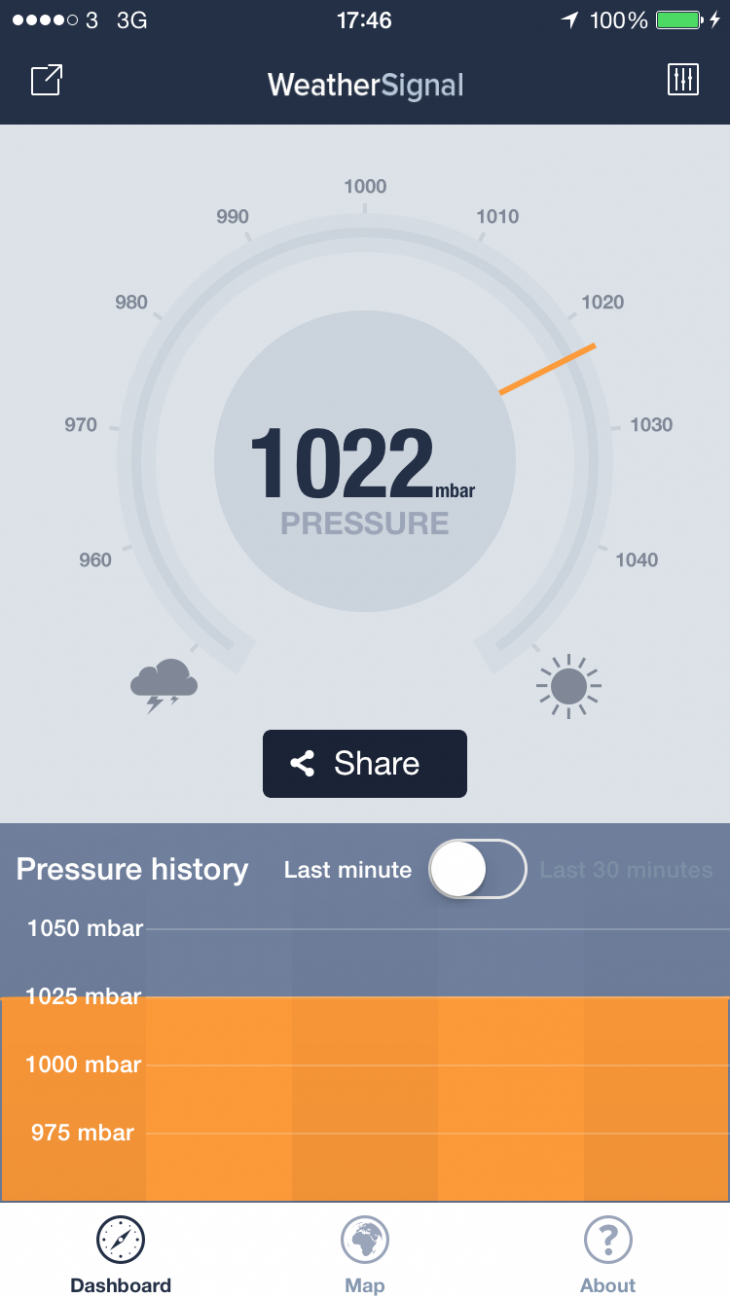Tap the orange pressure gauge needle
The height and width of the screenshot is (1298, 730).
pyautogui.click(x=548, y=366)
